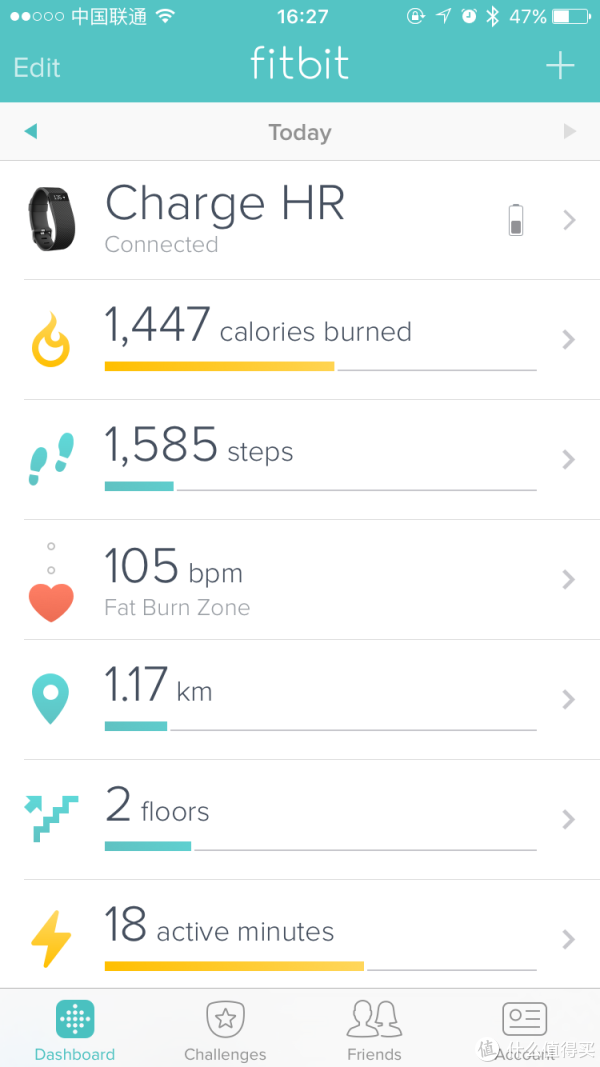This screenshot has height=1067, width=600.
Task: View active minutes details
Action: point(300,934)
